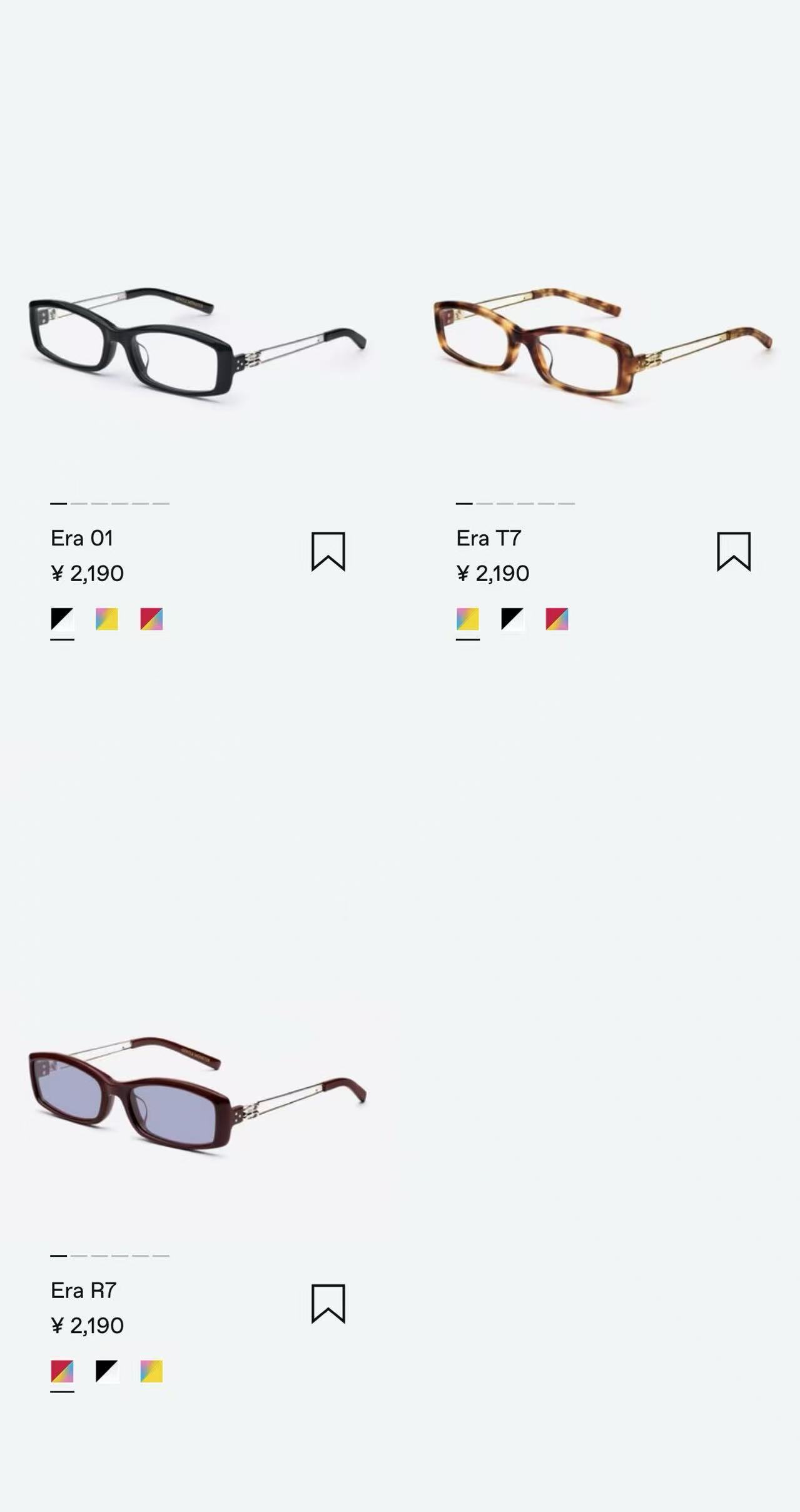The image size is (800, 1512).
Task: Choose the black swatch under Era T7
Action: (x=512, y=619)
